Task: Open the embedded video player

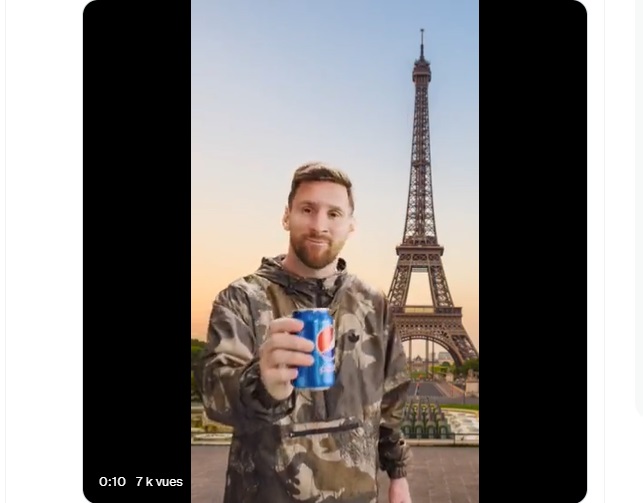Action: pos(335,250)
